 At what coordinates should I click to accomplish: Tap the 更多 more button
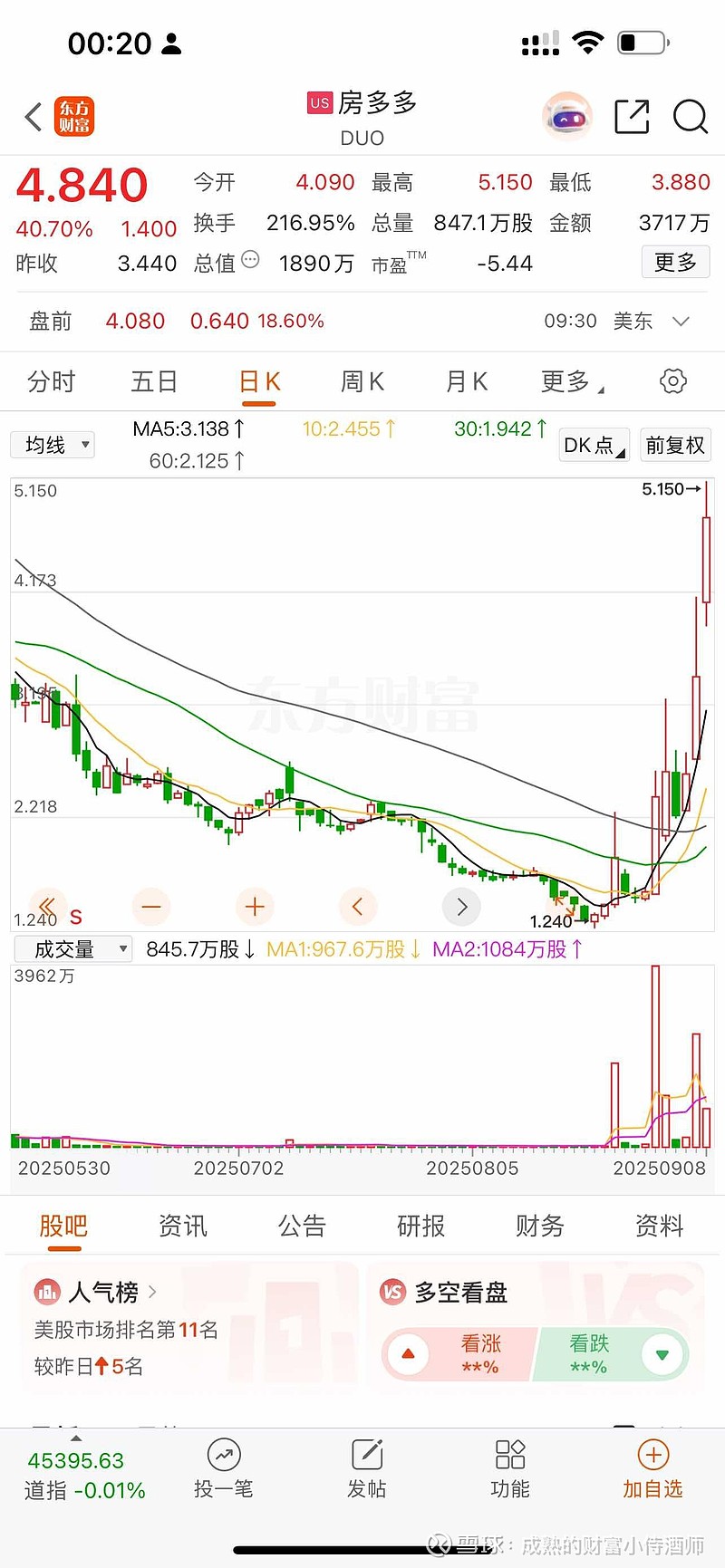pyautogui.click(x=675, y=262)
